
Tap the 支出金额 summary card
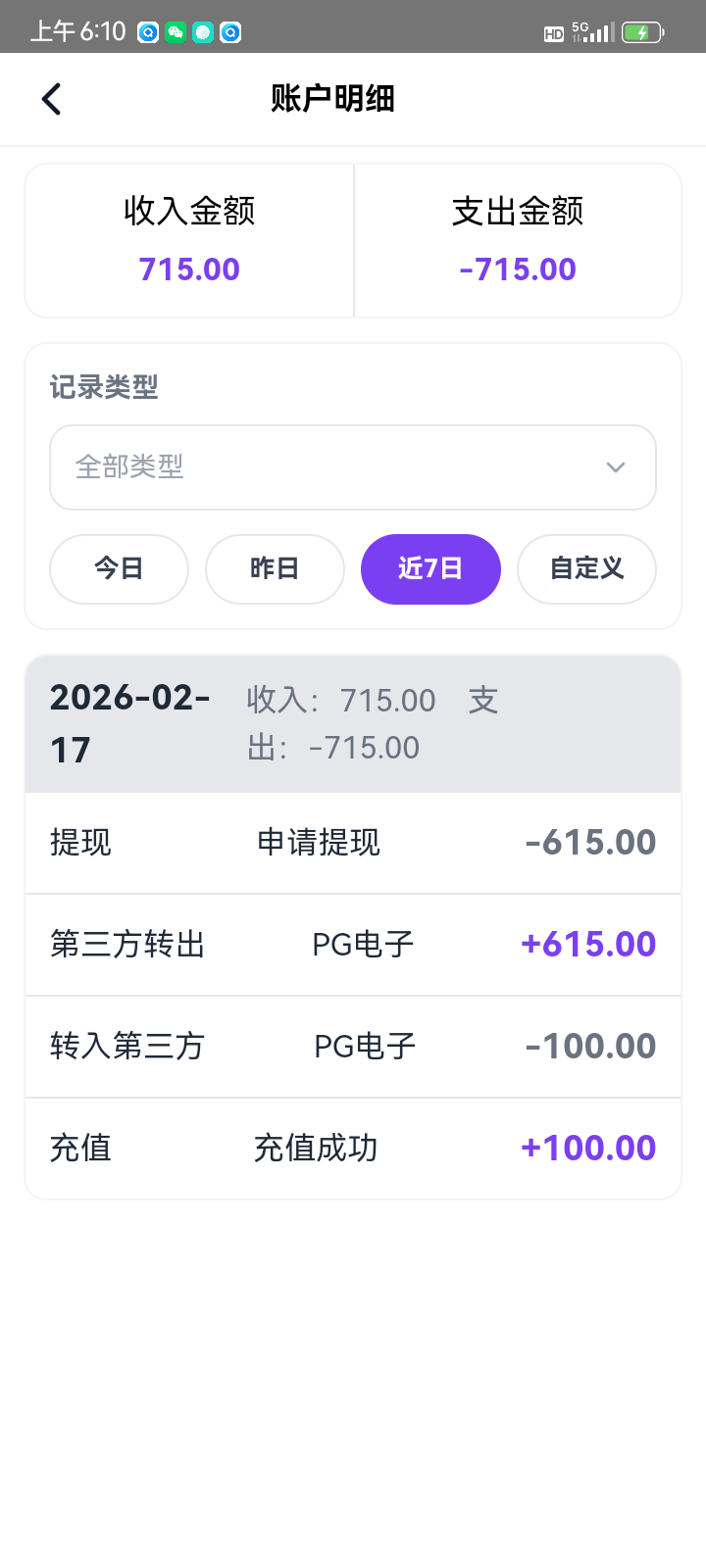(x=519, y=240)
